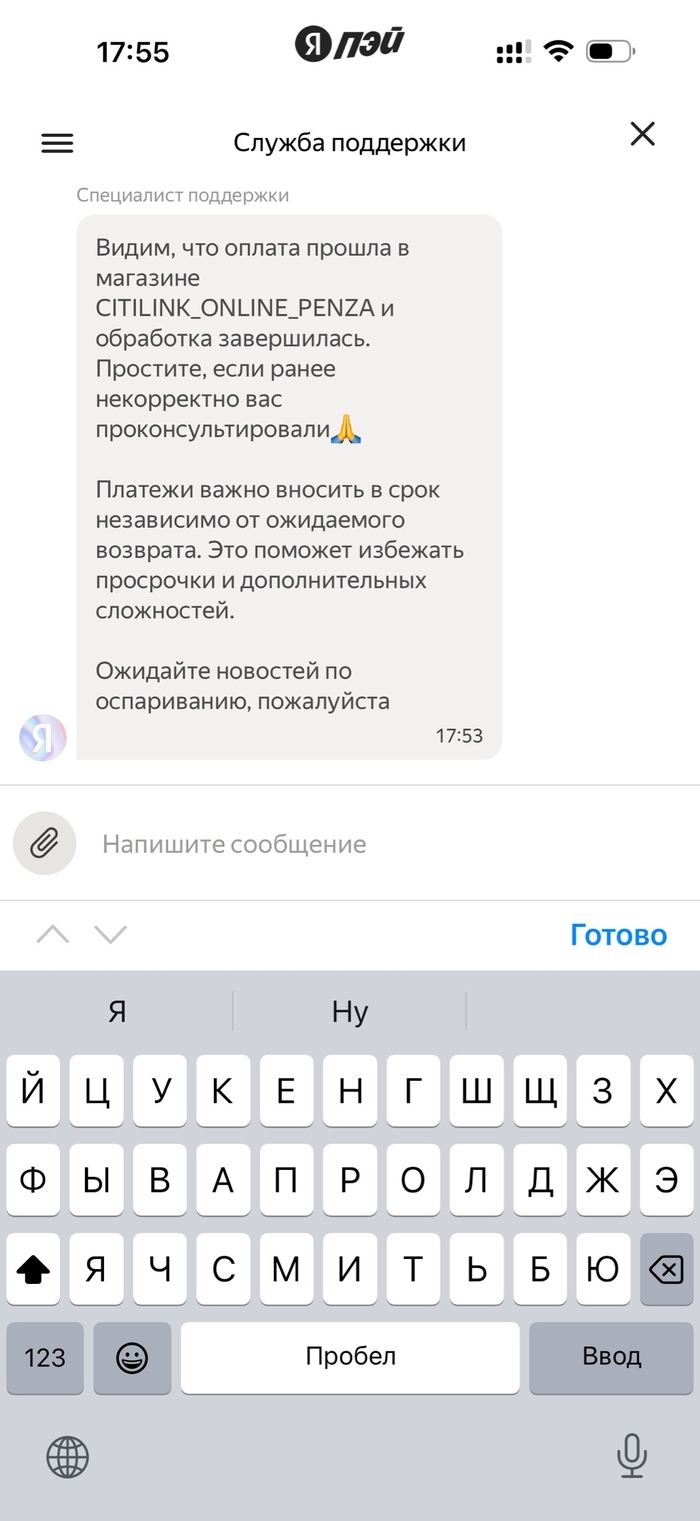Tap Готово to hide the keyboard

pos(618,935)
